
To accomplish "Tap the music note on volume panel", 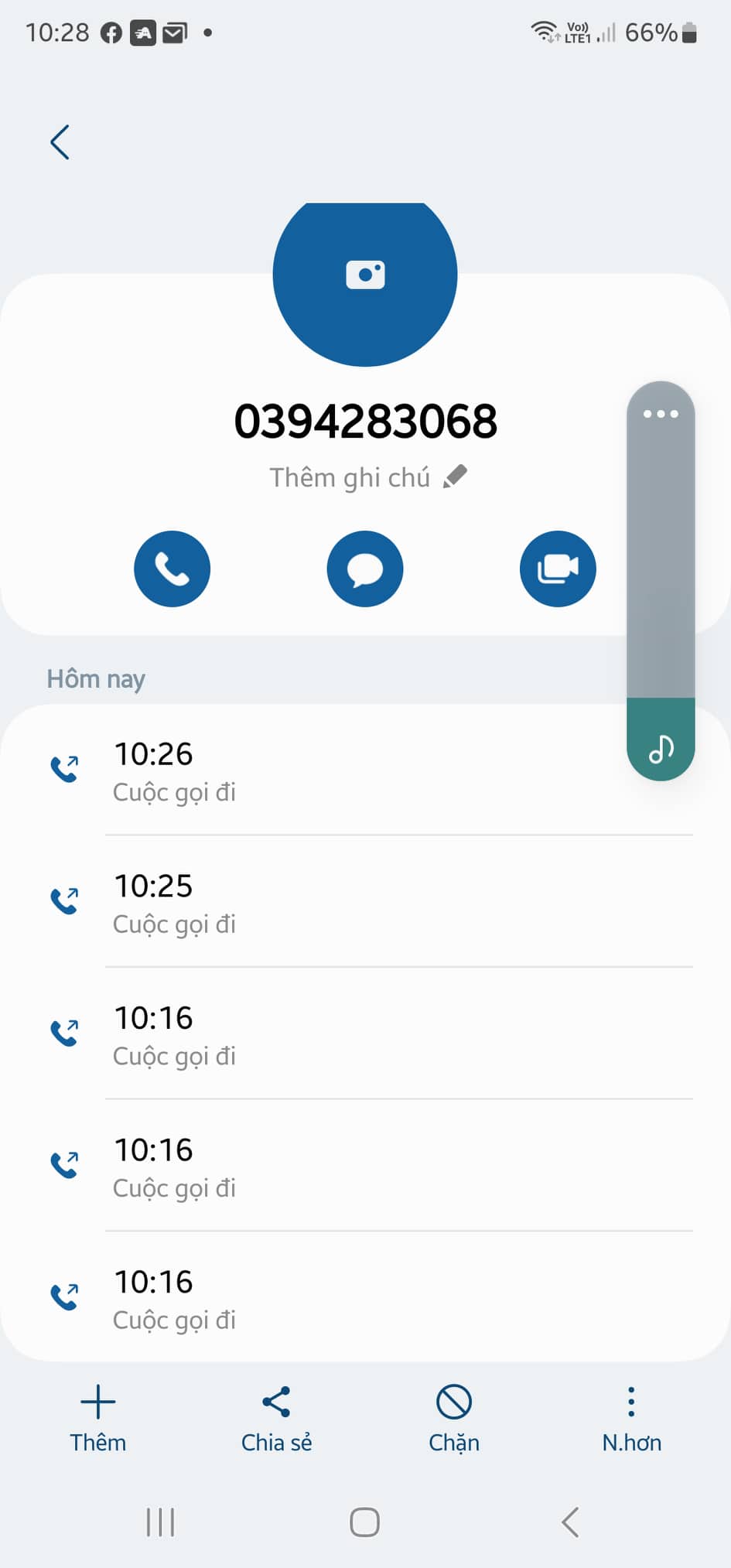I will coord(661,747).
